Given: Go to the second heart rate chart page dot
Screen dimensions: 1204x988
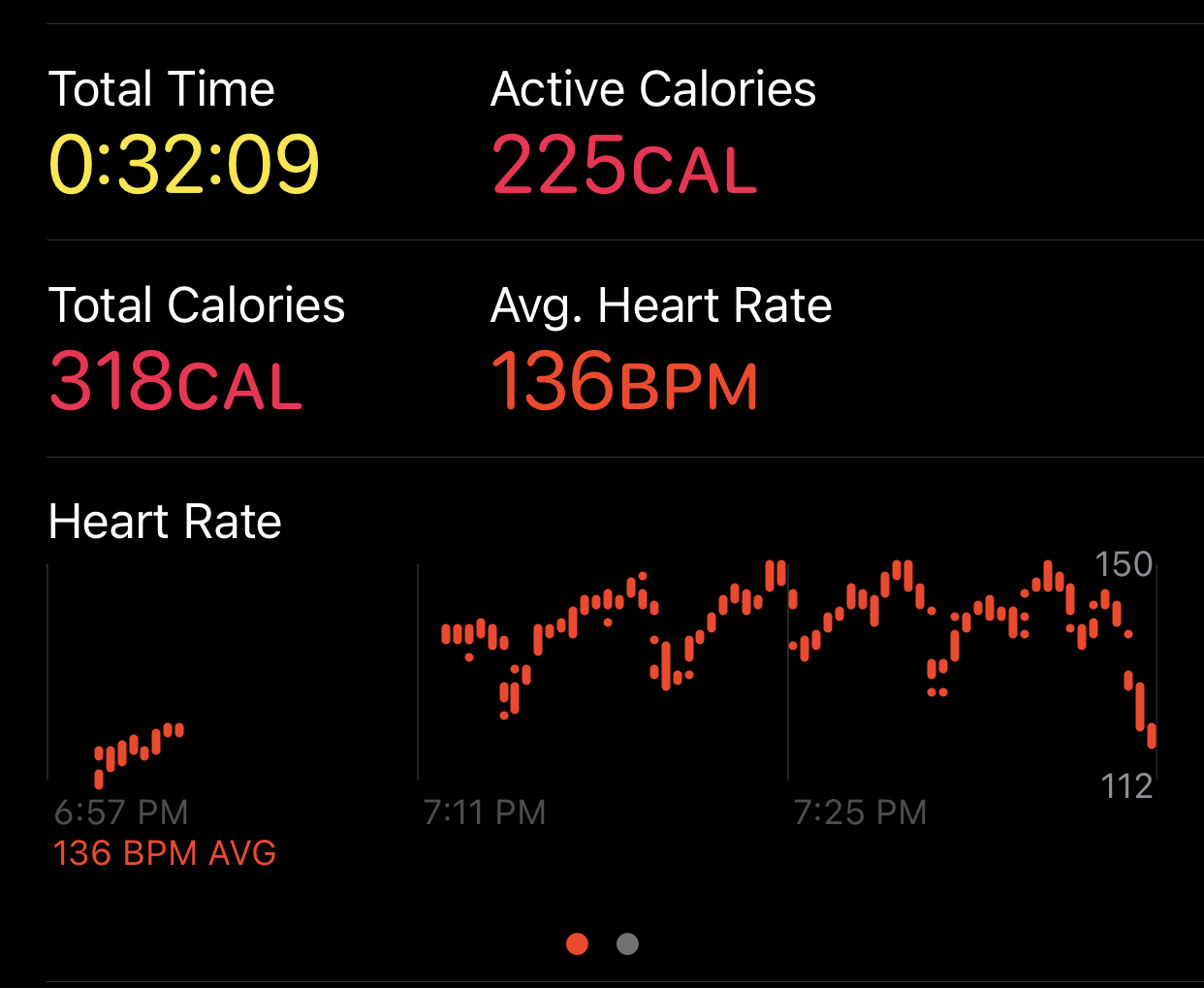Looking at the screenshot, I should tap(627, 943).
